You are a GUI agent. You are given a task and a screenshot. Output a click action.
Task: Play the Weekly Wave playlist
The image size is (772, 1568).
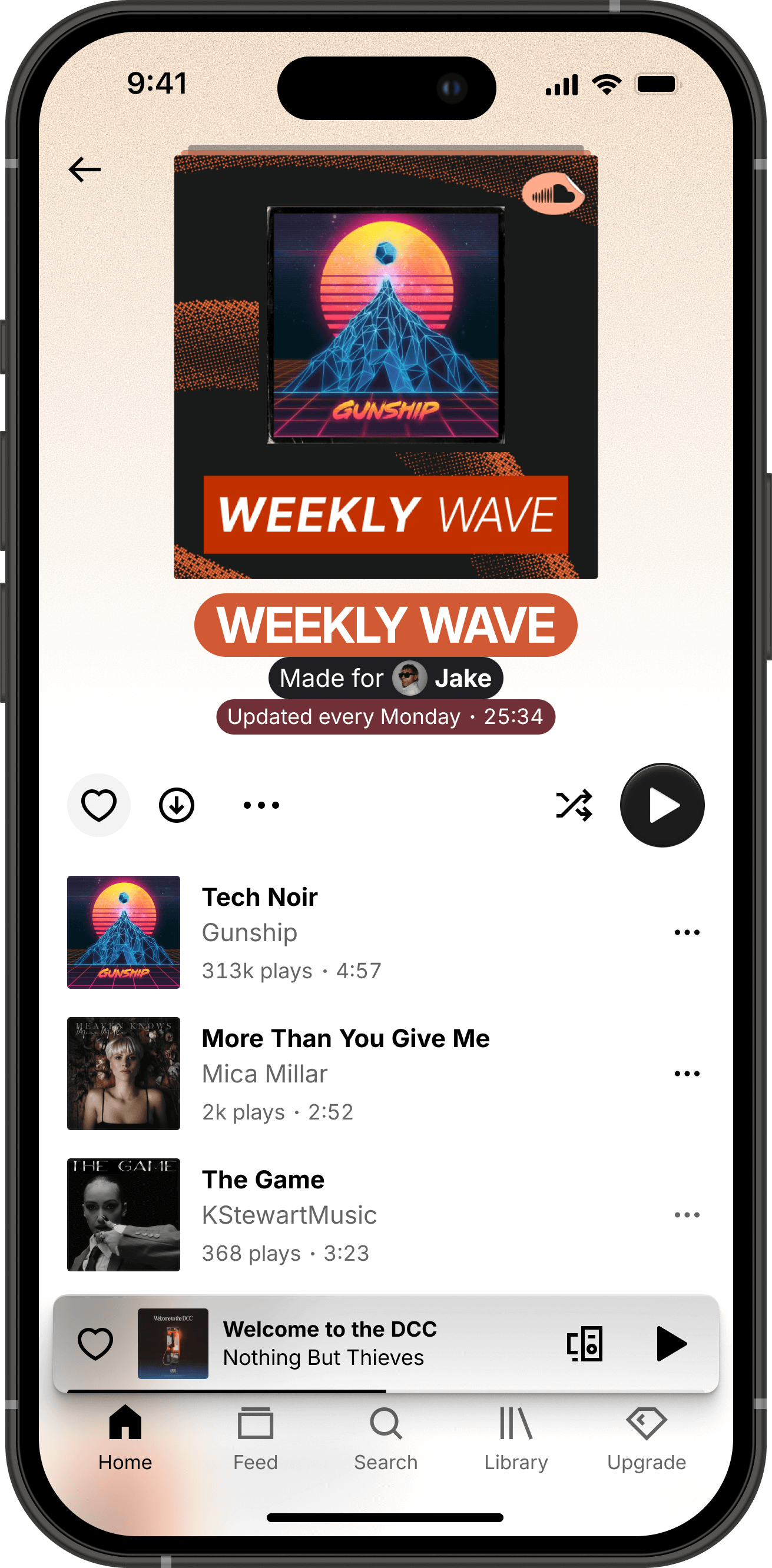coord(662,805)
